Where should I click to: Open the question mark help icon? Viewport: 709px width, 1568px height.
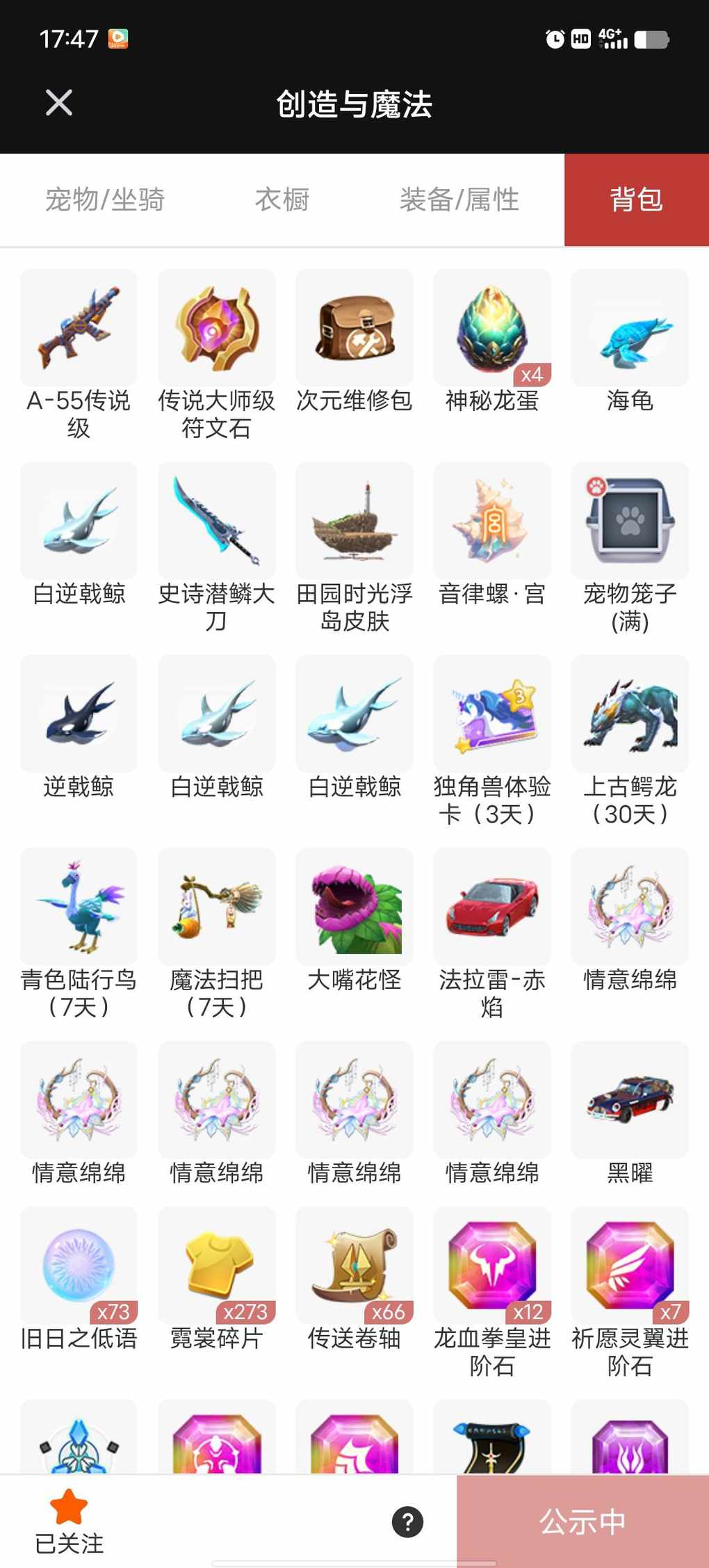(x=408, y=1522)
